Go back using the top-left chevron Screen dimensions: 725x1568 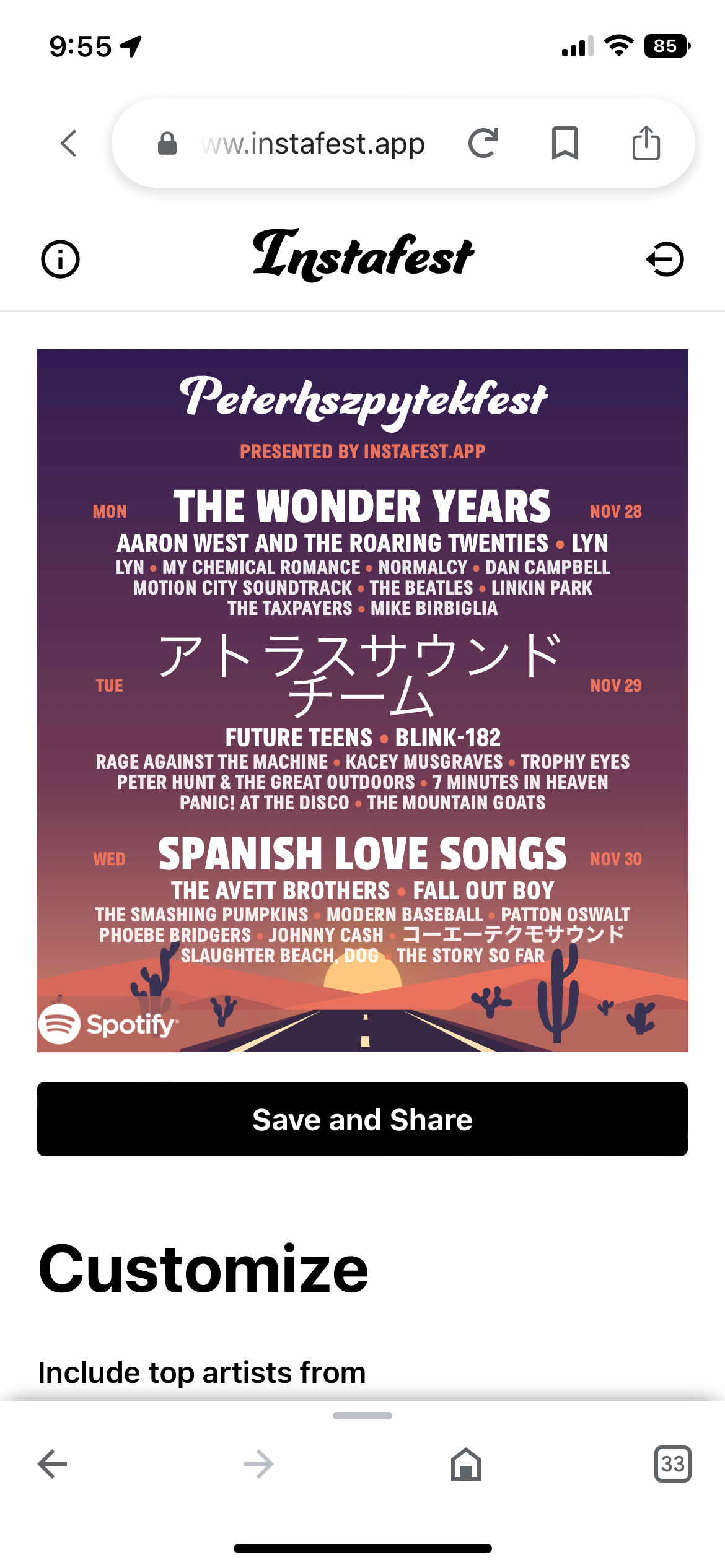[69, 143]
